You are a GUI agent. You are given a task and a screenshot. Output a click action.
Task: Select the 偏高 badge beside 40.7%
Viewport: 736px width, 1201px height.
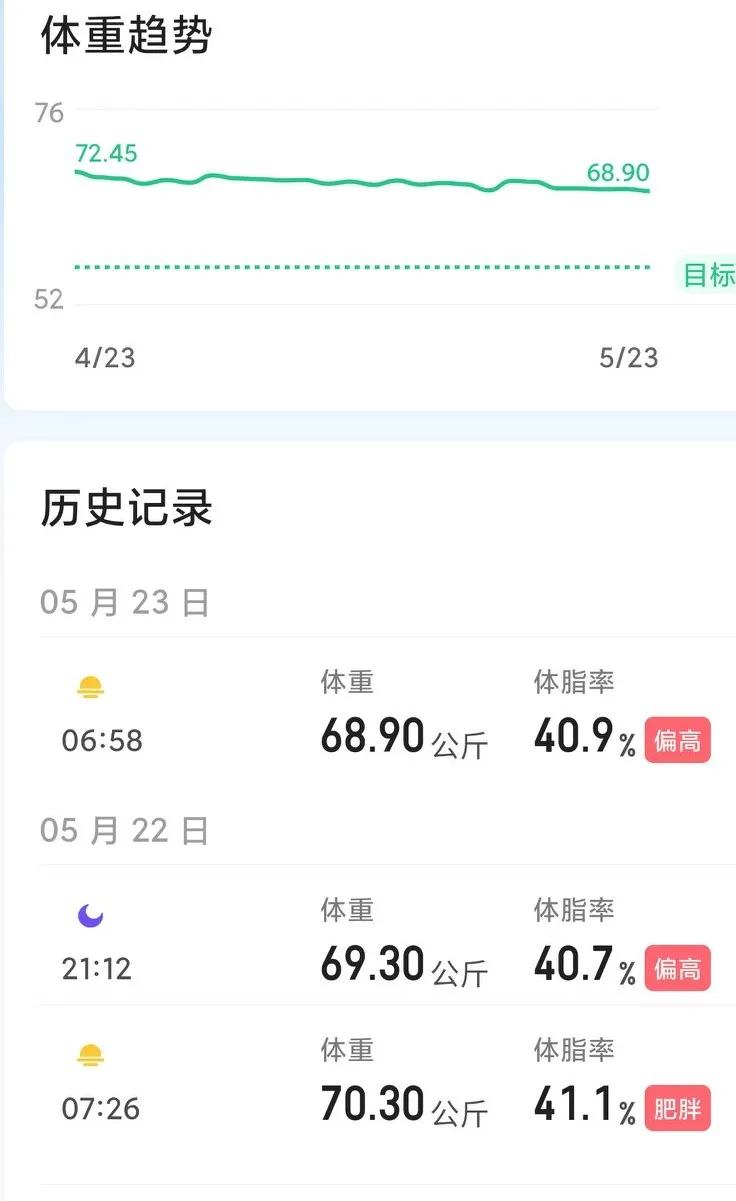[x=678, y=969]
